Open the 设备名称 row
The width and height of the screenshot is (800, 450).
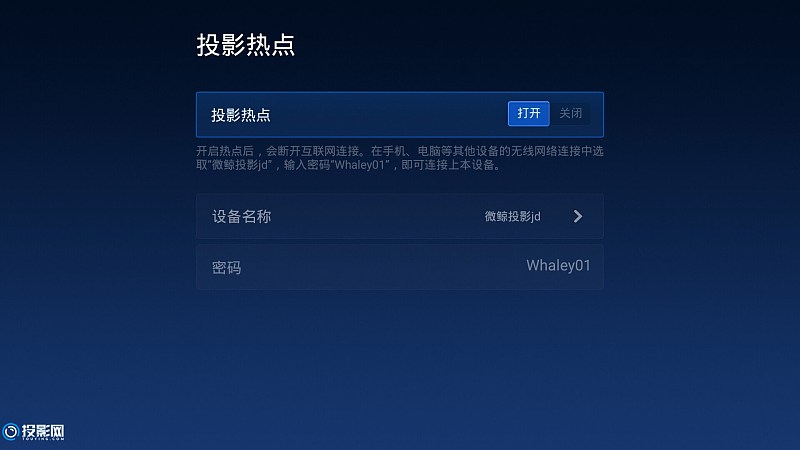pyautogui.click(x=399, y=216)
